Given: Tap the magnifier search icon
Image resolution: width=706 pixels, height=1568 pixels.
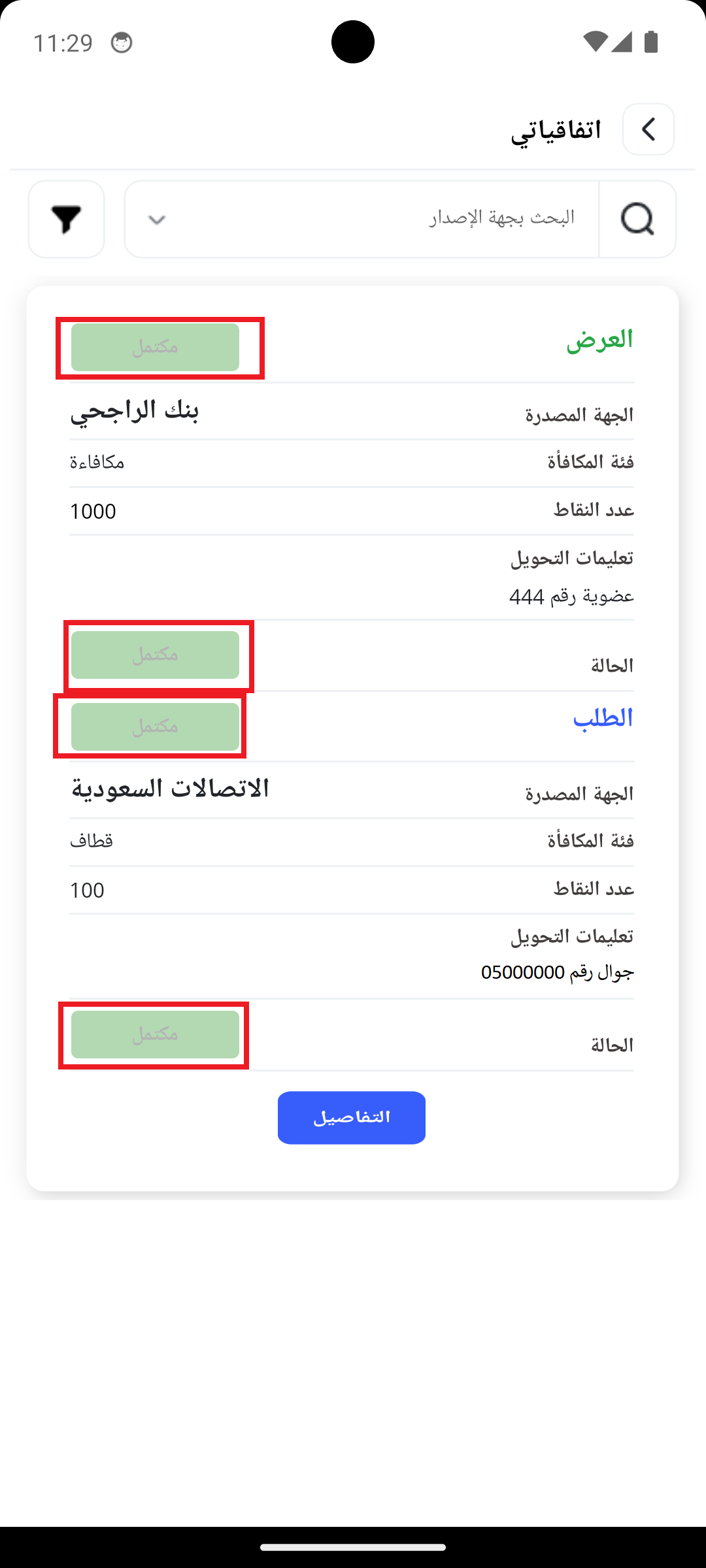Looking at the screenshot, I should pos(637,219).
